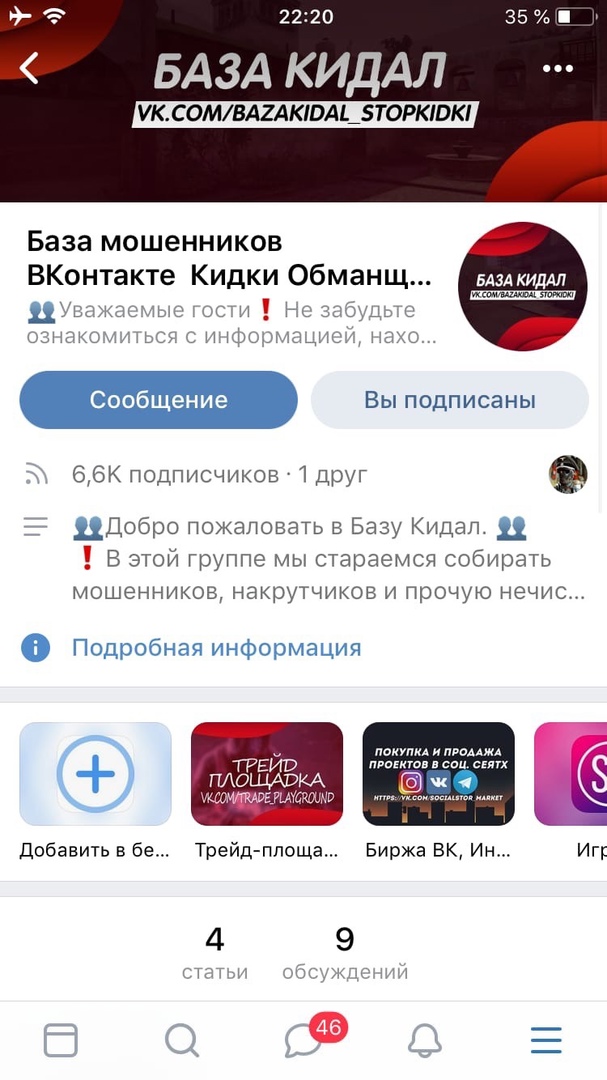Open the hamburger menu tab
Screen dimensions: 607x1080
coord(546,1041)
